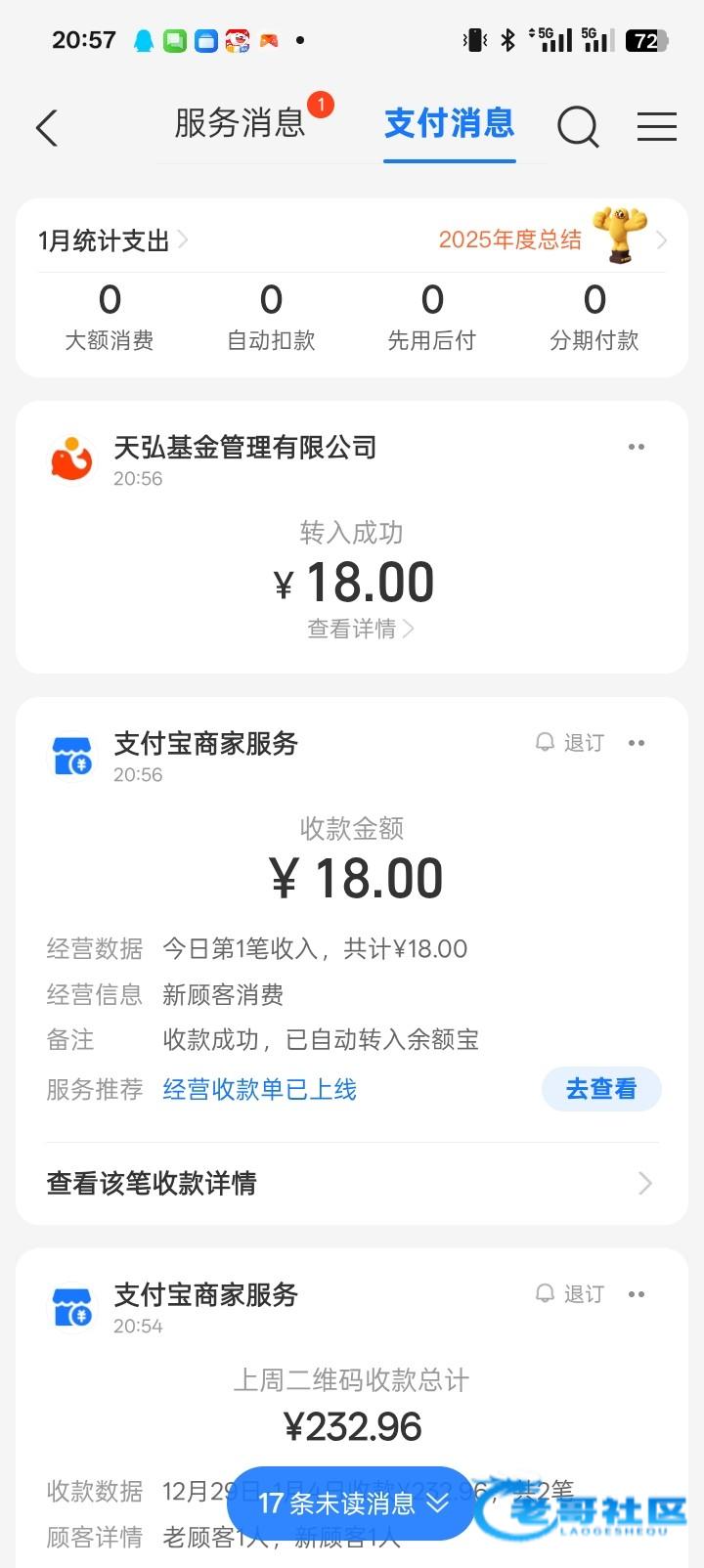Open the 经营收款单已上线 link
The height and width of the screenshot is (1568, 704).
coord(259,1089)
